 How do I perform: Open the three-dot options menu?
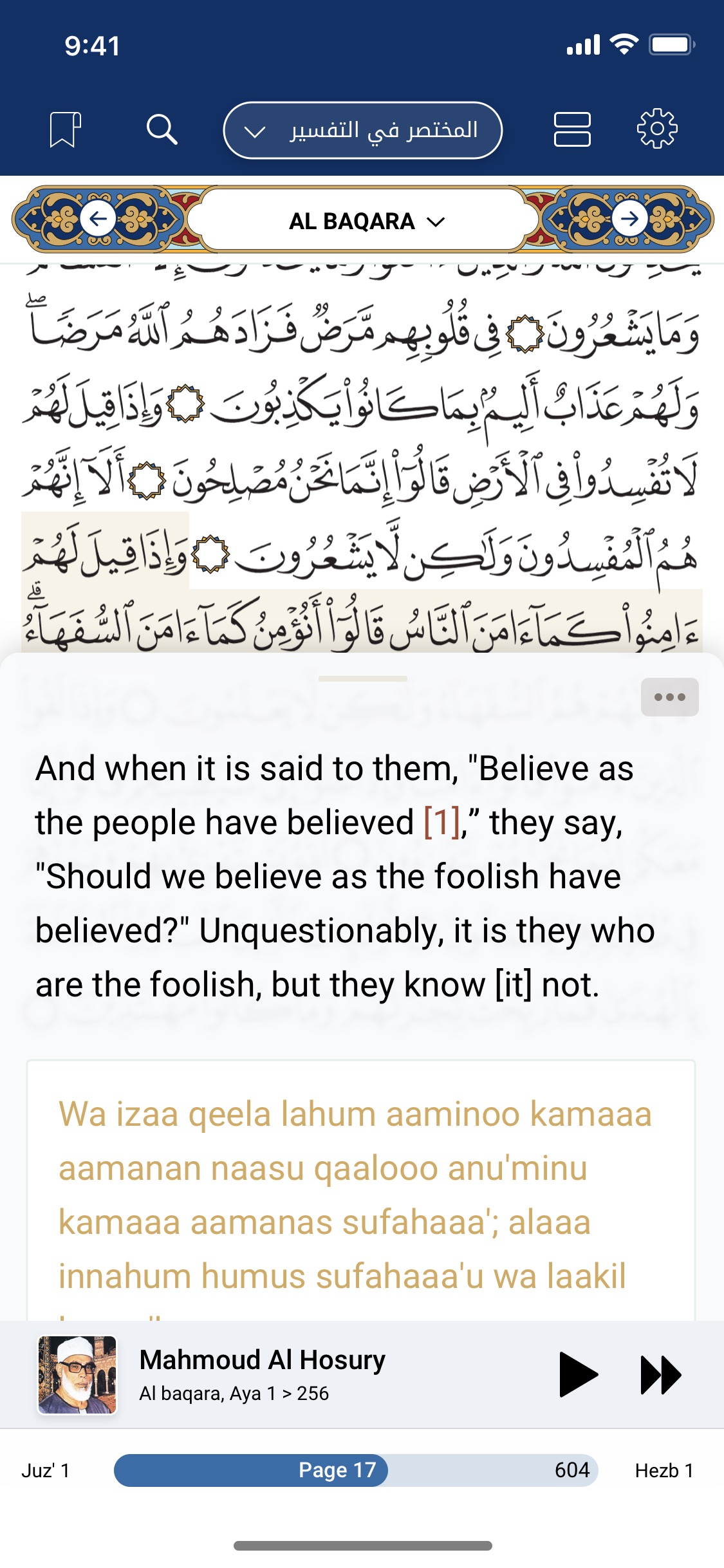coord(669,697)
